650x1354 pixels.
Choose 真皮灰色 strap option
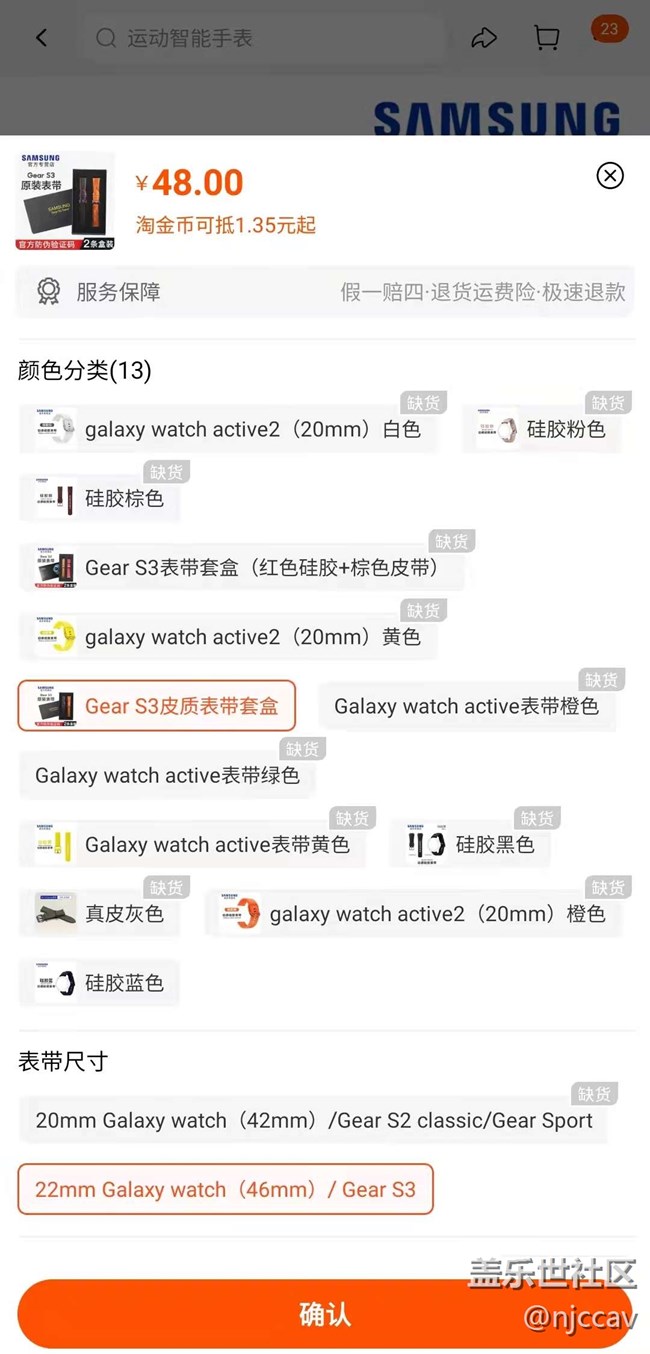[99, 913]
